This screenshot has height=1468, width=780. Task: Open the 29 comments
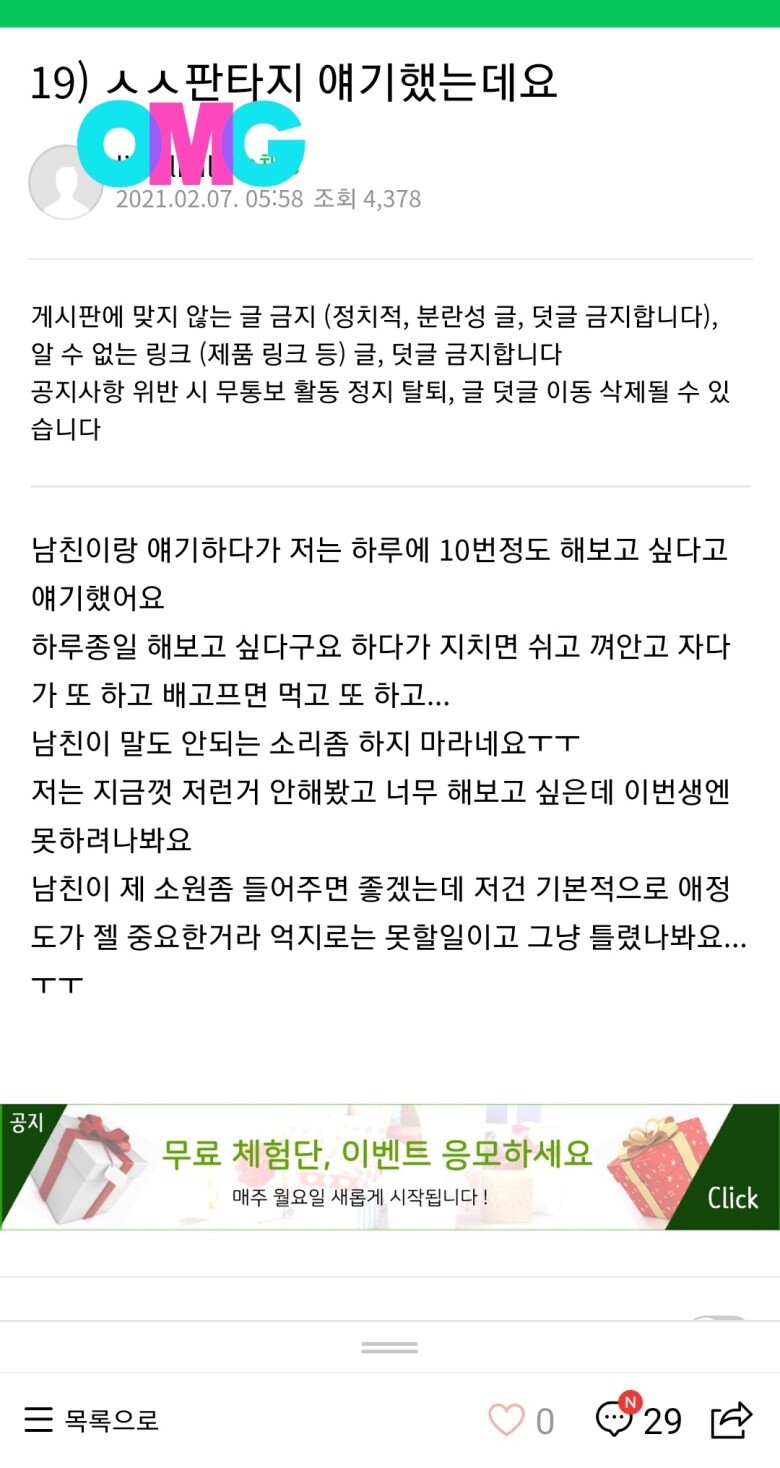coord(638,1419)
